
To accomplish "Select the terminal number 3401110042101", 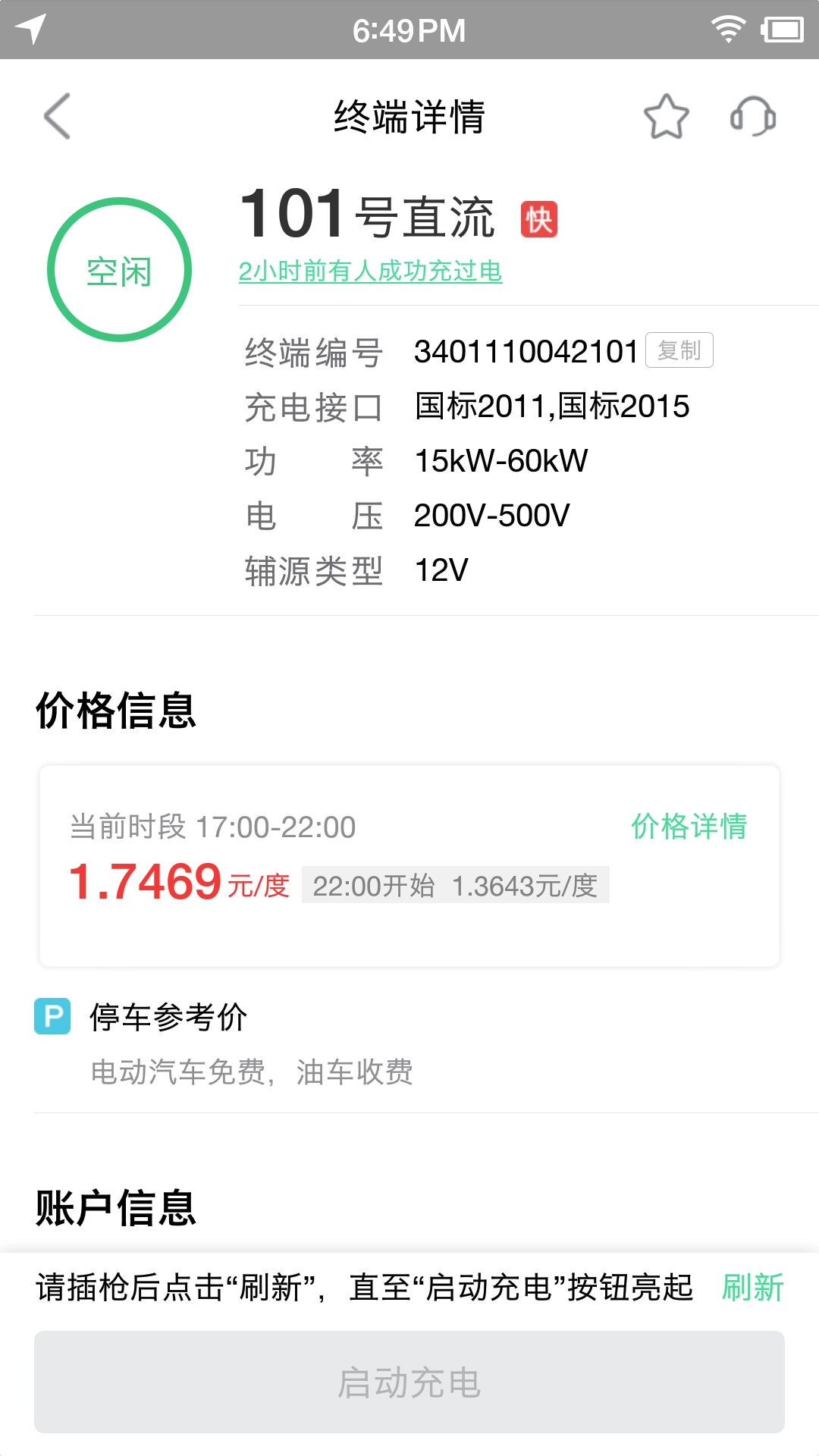I will tap(527, 350).
